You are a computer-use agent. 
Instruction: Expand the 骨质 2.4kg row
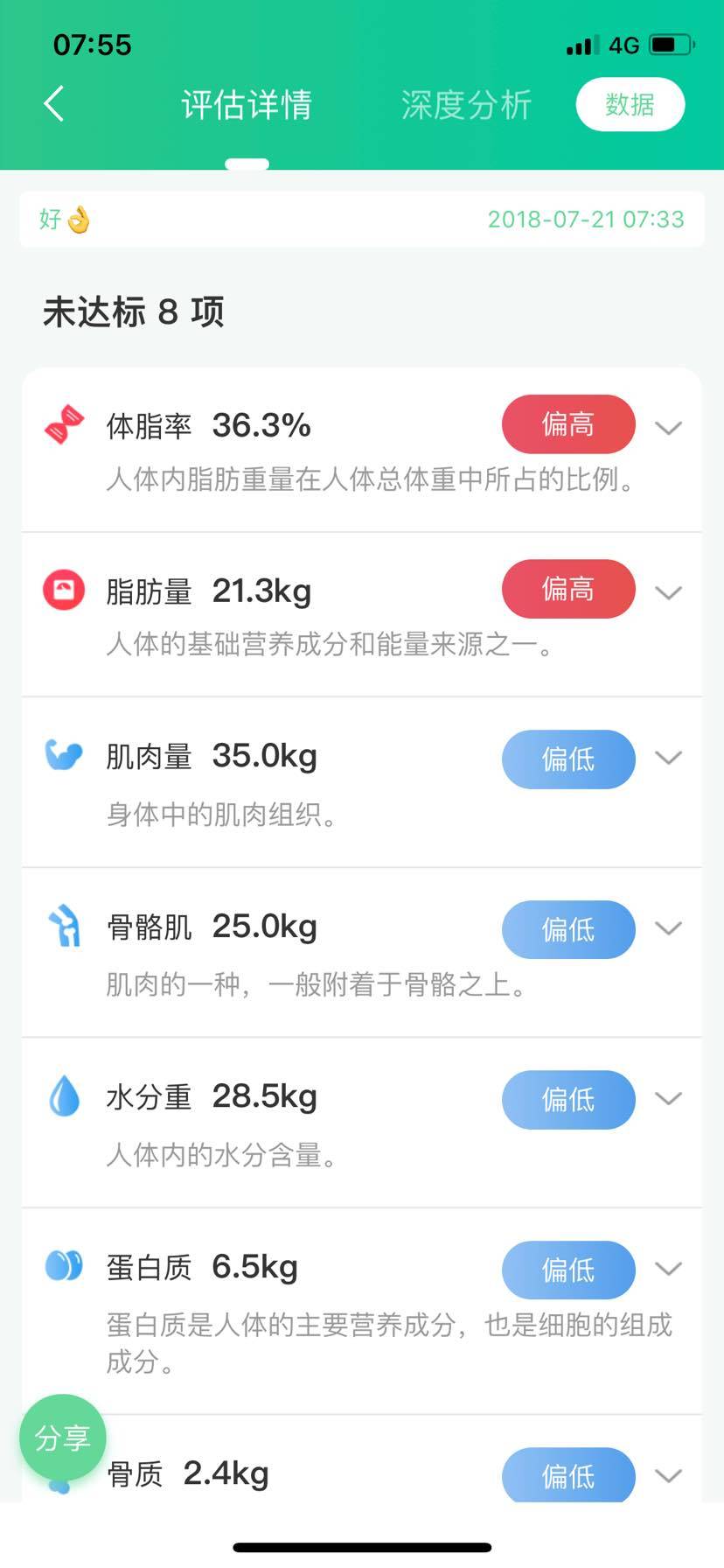tap(668, 1475)
